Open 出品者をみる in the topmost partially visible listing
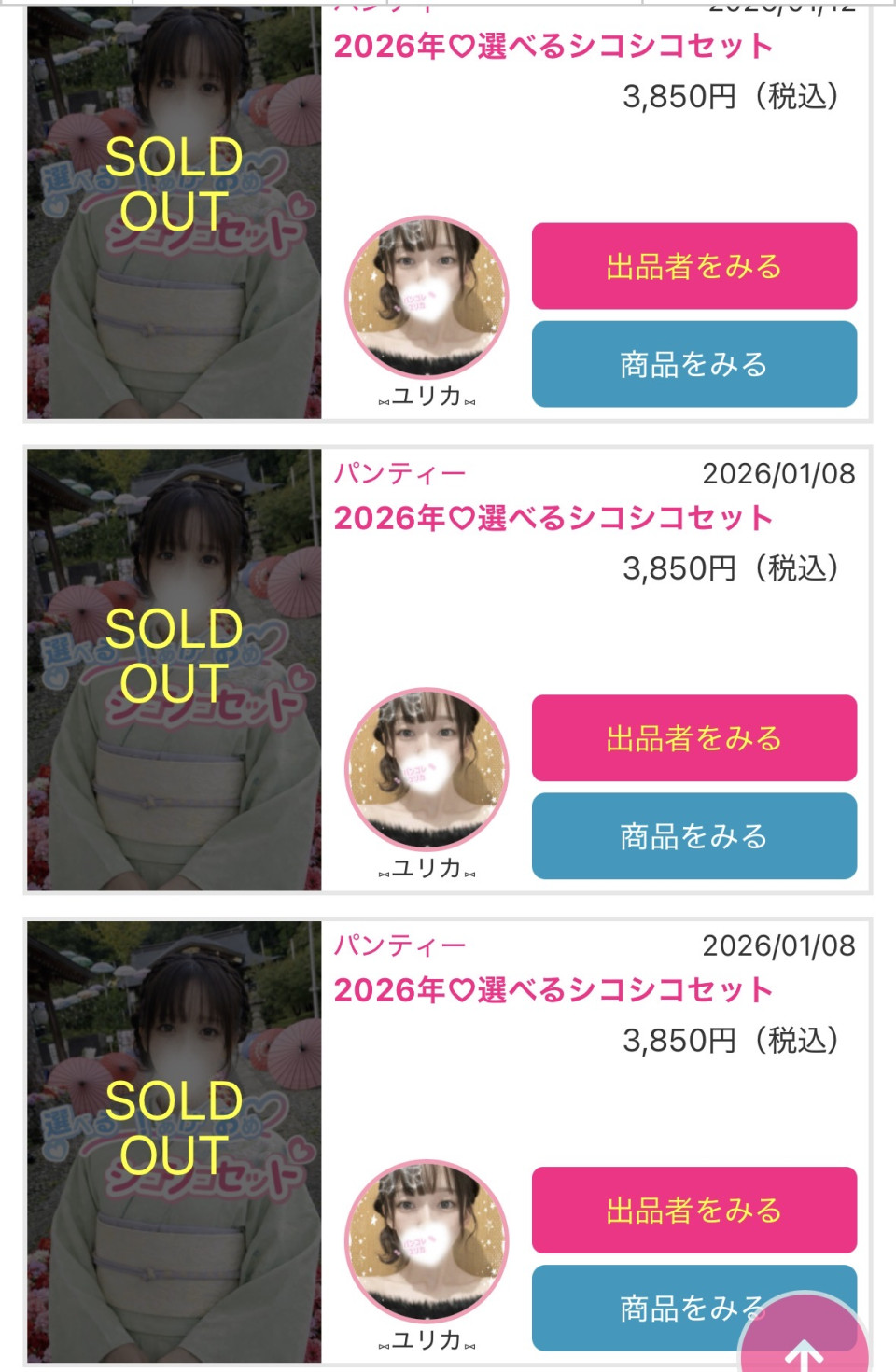896x1372 pixels. click(693, 266)
